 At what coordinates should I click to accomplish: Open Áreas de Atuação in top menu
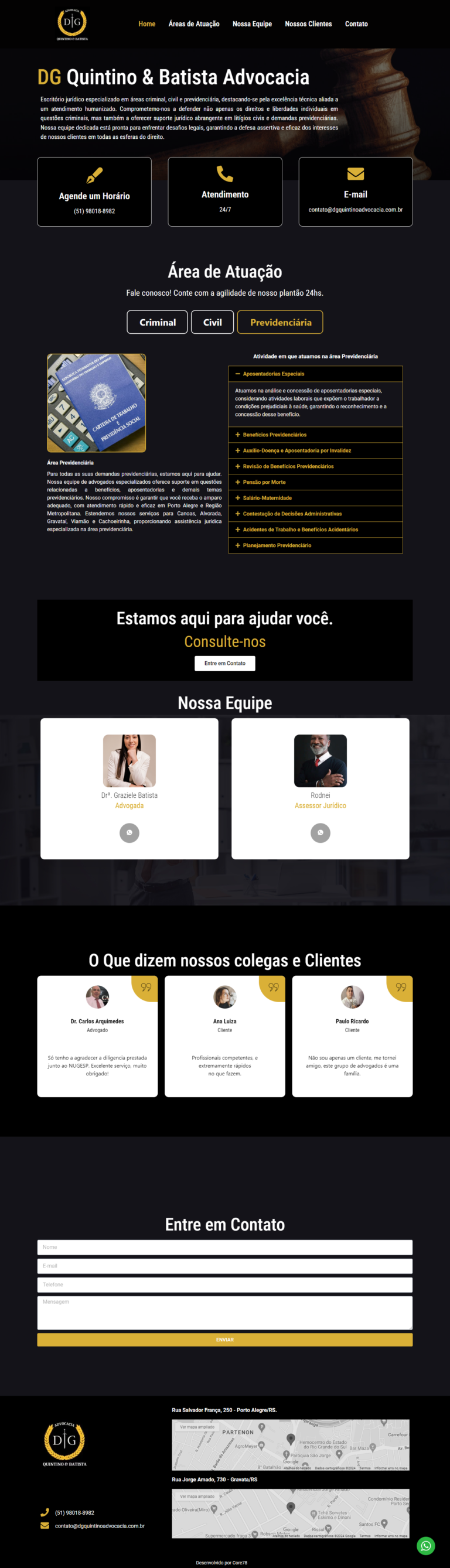pyautogui.click(x=193, y=24)
